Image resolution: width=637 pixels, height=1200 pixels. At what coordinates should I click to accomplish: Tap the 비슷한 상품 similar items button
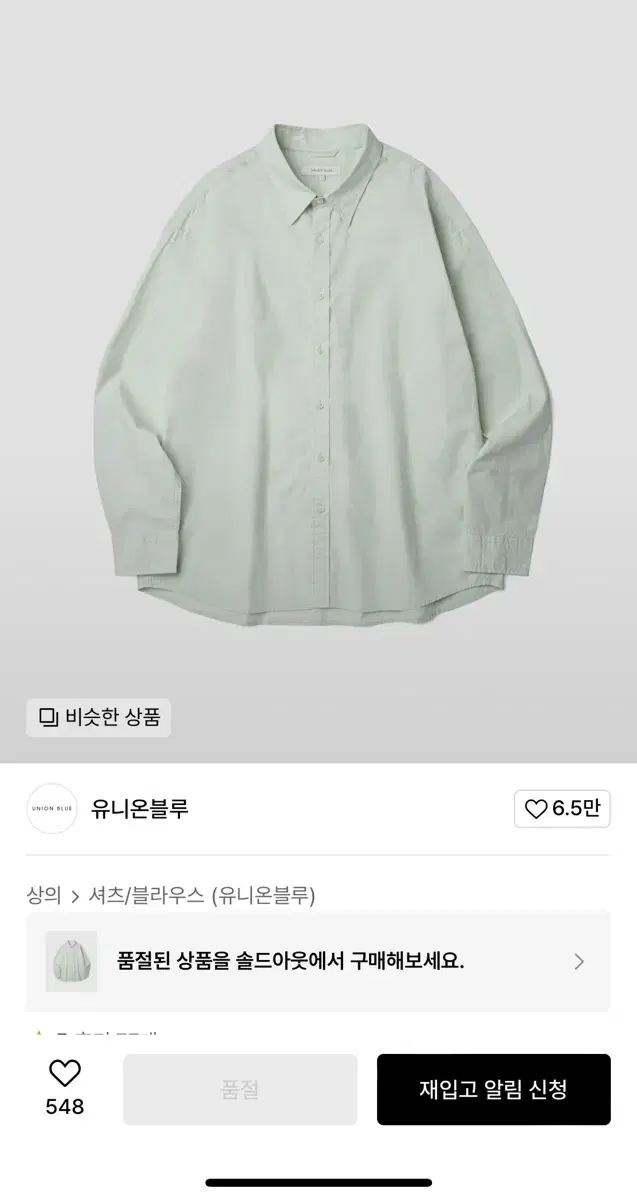point(99,717)
